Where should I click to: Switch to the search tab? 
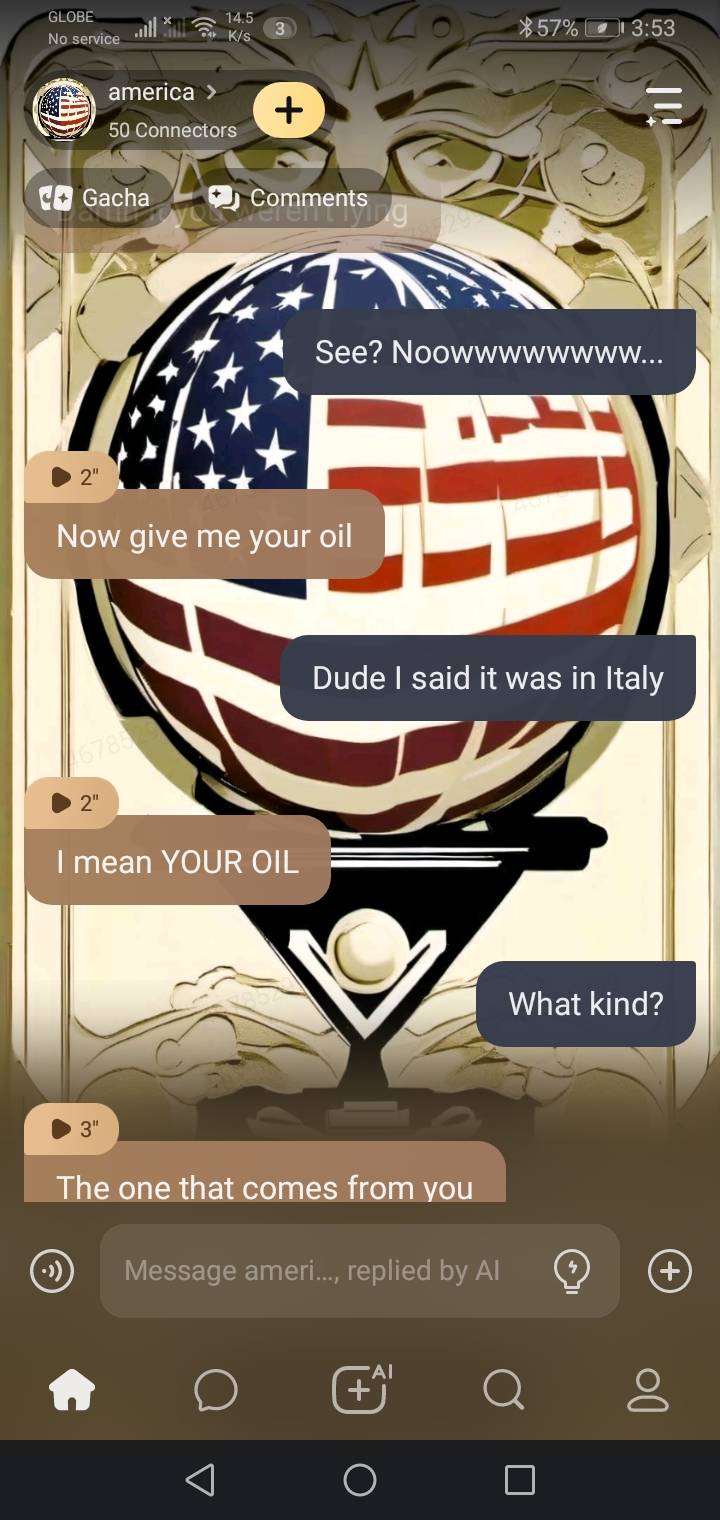click(x=503, y=1390)
